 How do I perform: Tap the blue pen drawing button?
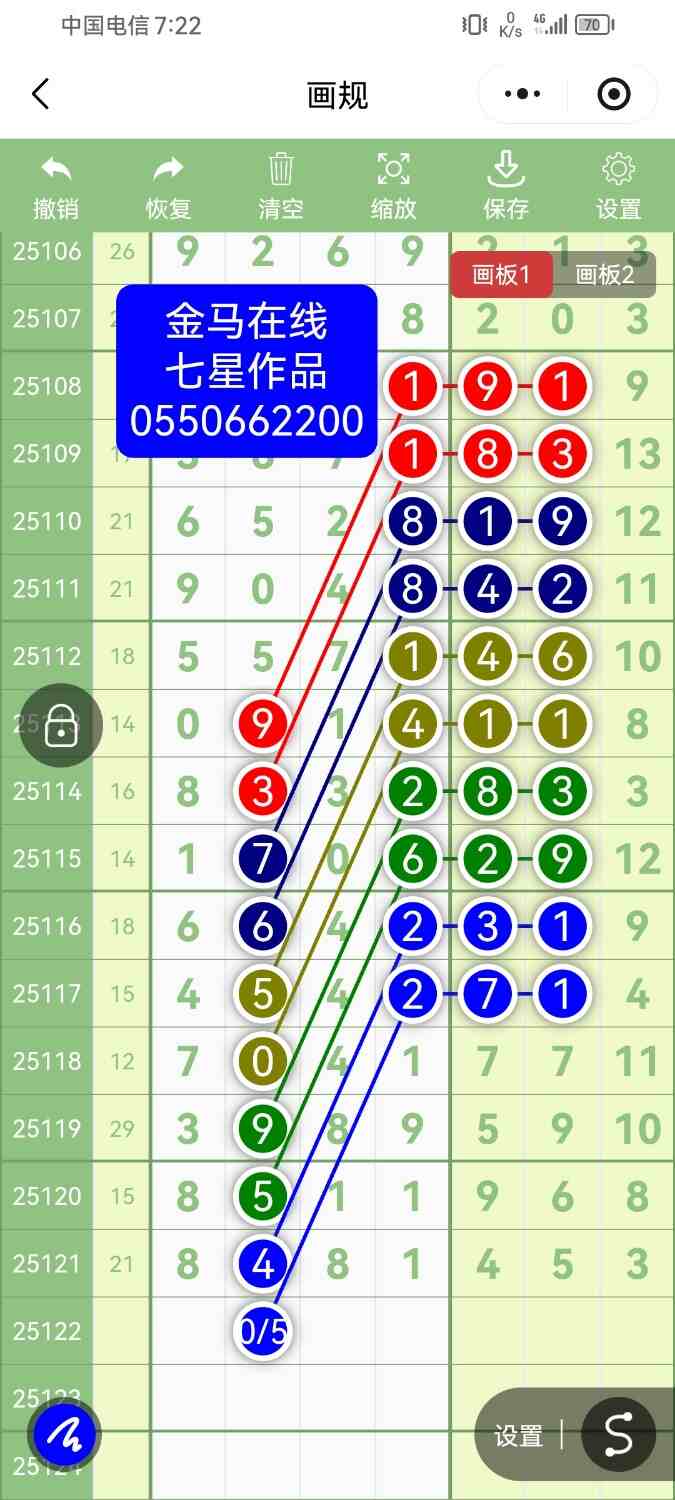65,1436
